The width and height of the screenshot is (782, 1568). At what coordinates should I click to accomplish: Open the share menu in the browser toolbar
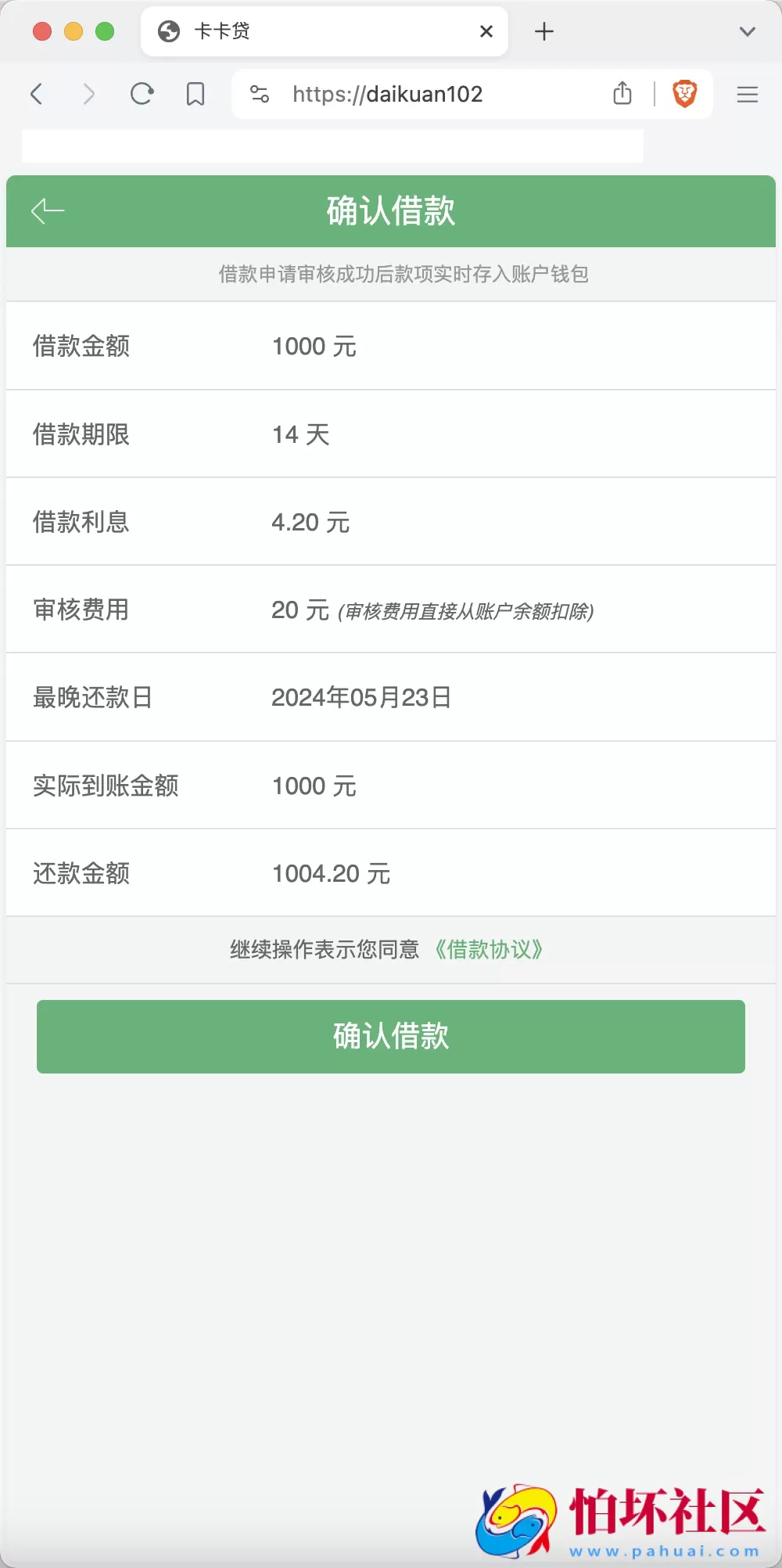click(x=622, y=93)
